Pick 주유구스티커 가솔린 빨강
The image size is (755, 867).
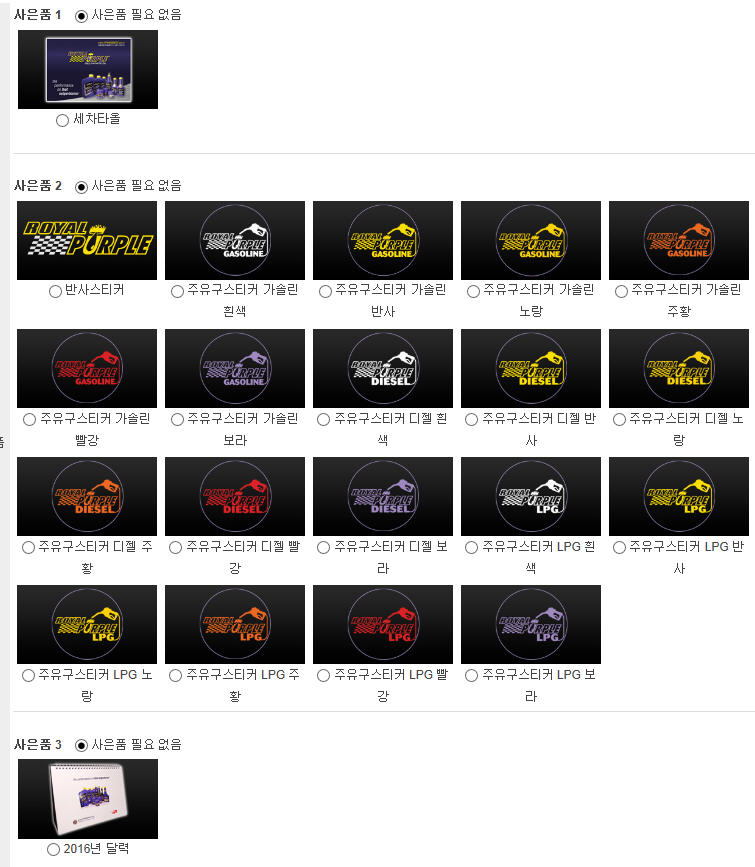pos(29,420)
